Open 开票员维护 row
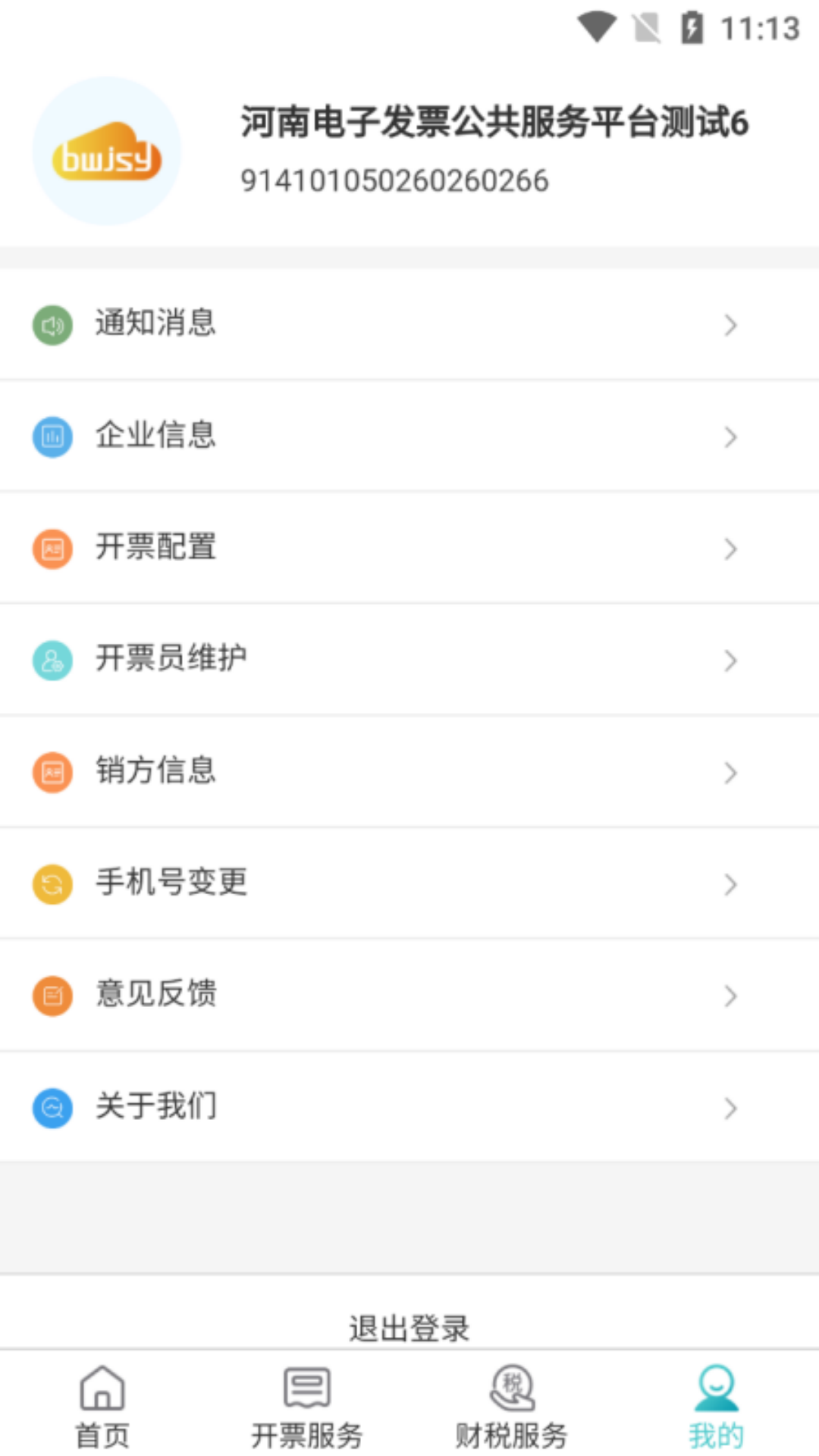819x1456 pixels. point(409,659)
